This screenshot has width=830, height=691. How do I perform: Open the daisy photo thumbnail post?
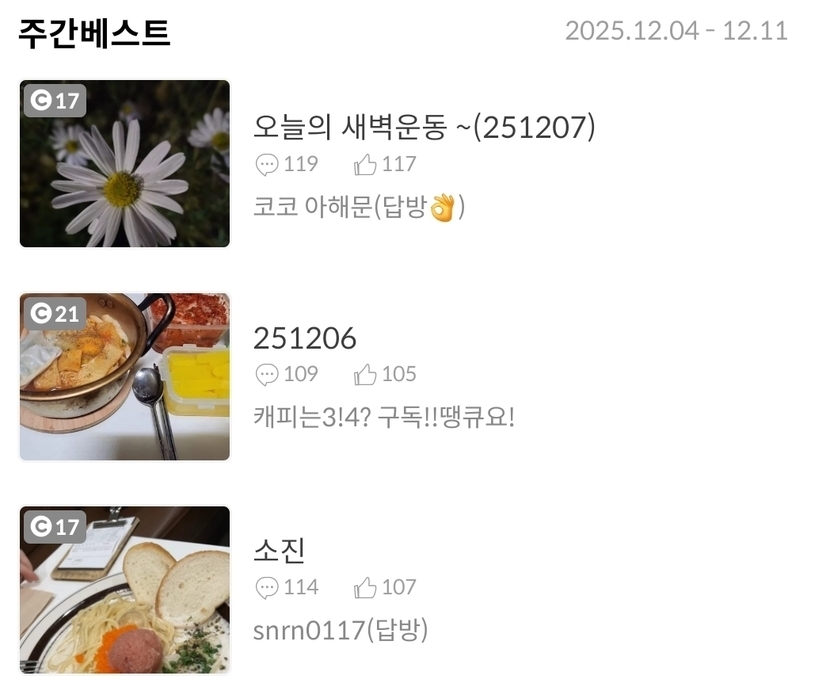click(125, 164)
